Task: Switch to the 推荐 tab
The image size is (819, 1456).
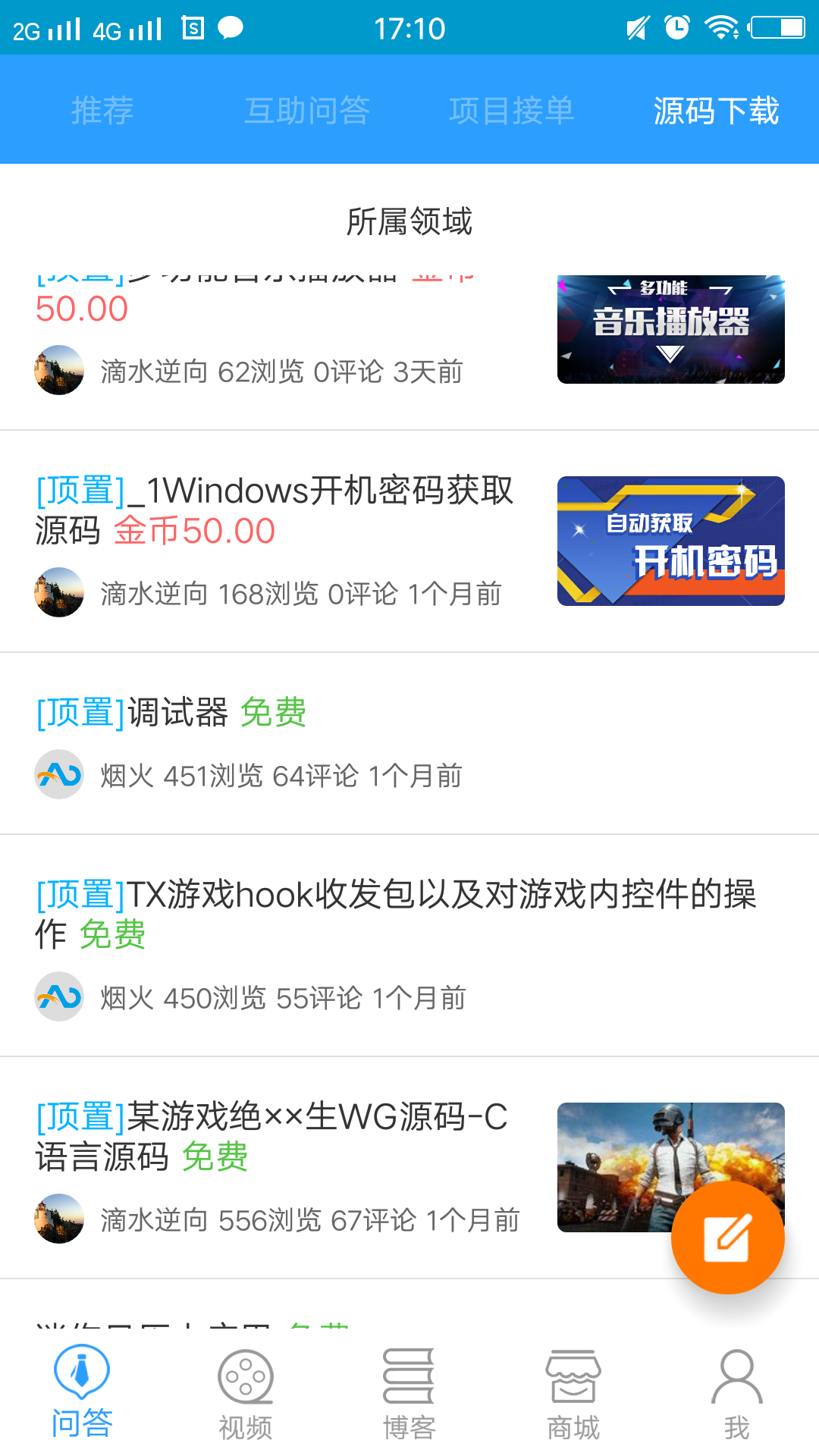Action: click(x=102, y=110)
